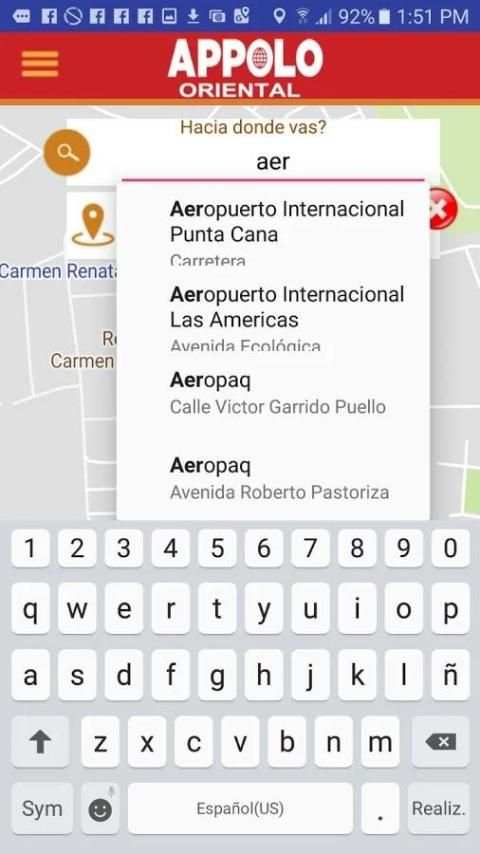
Task: Tap the red X clear button
Action: [x=441, y=209]
